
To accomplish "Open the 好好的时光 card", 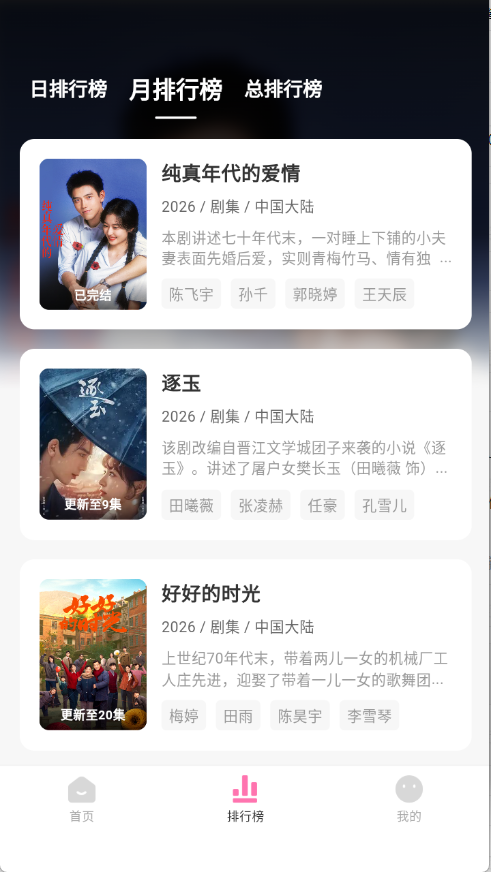I will click(246, 655).
